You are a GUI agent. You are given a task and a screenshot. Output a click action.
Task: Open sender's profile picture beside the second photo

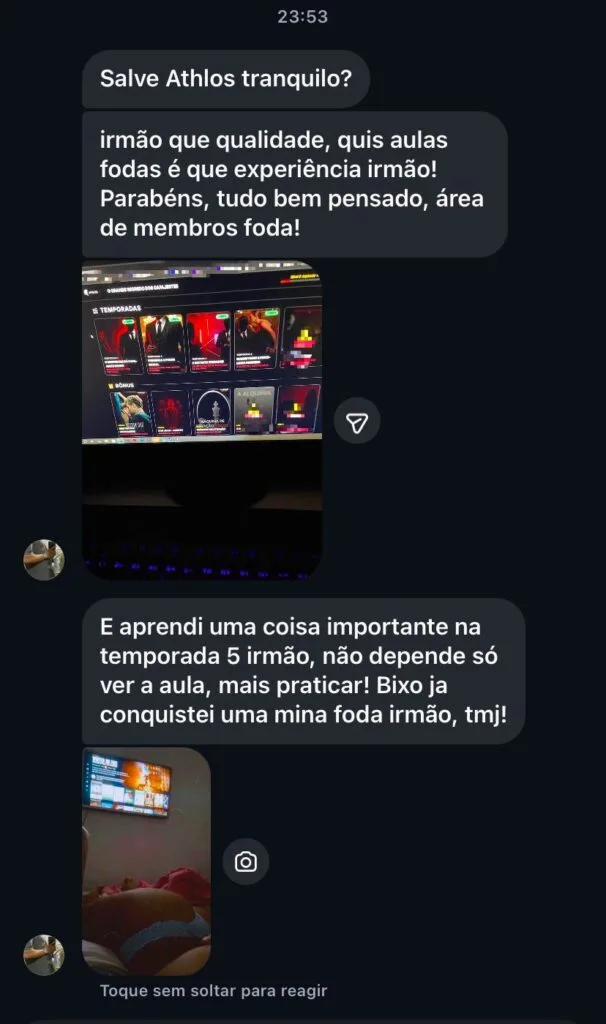pyautogui.click(x=44, y=955)
